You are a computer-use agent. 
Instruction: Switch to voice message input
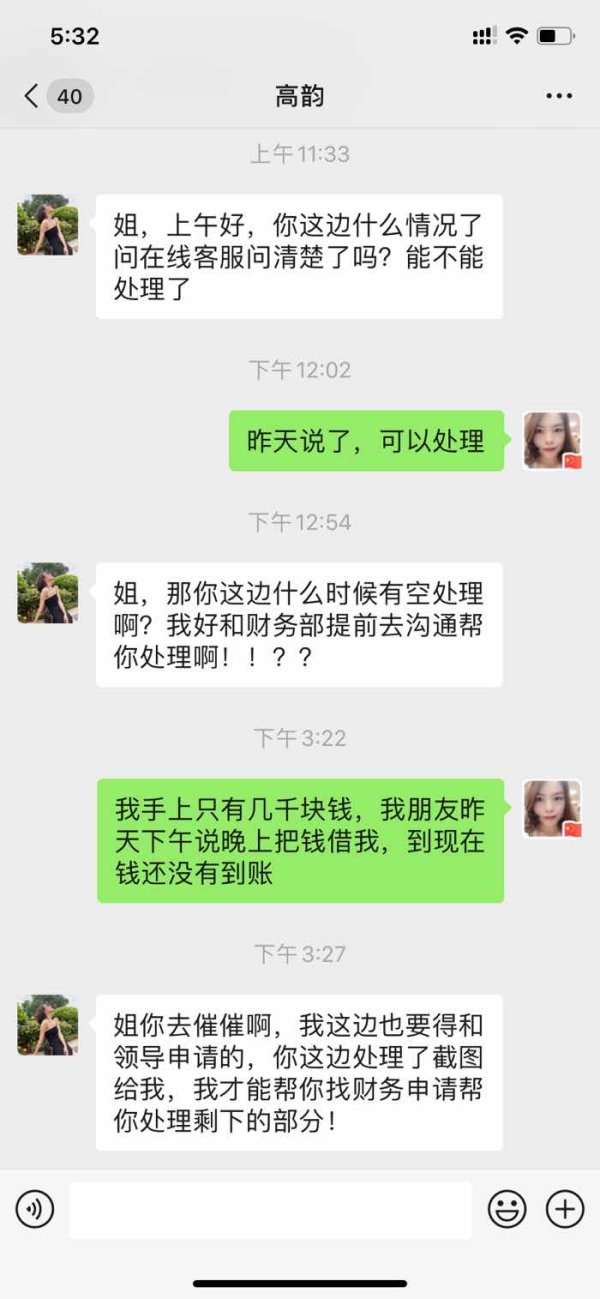[x=35, y=1210]
